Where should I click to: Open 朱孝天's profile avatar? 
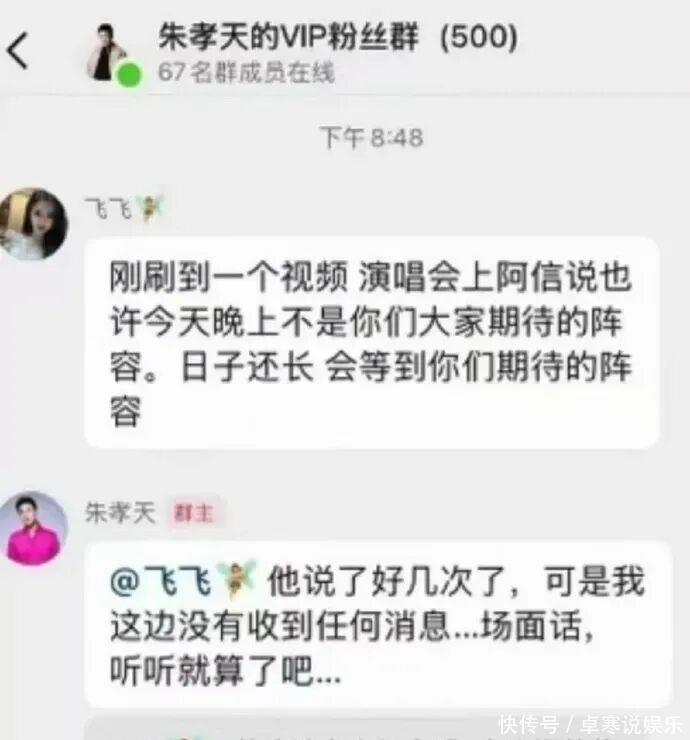pos(34,529)
